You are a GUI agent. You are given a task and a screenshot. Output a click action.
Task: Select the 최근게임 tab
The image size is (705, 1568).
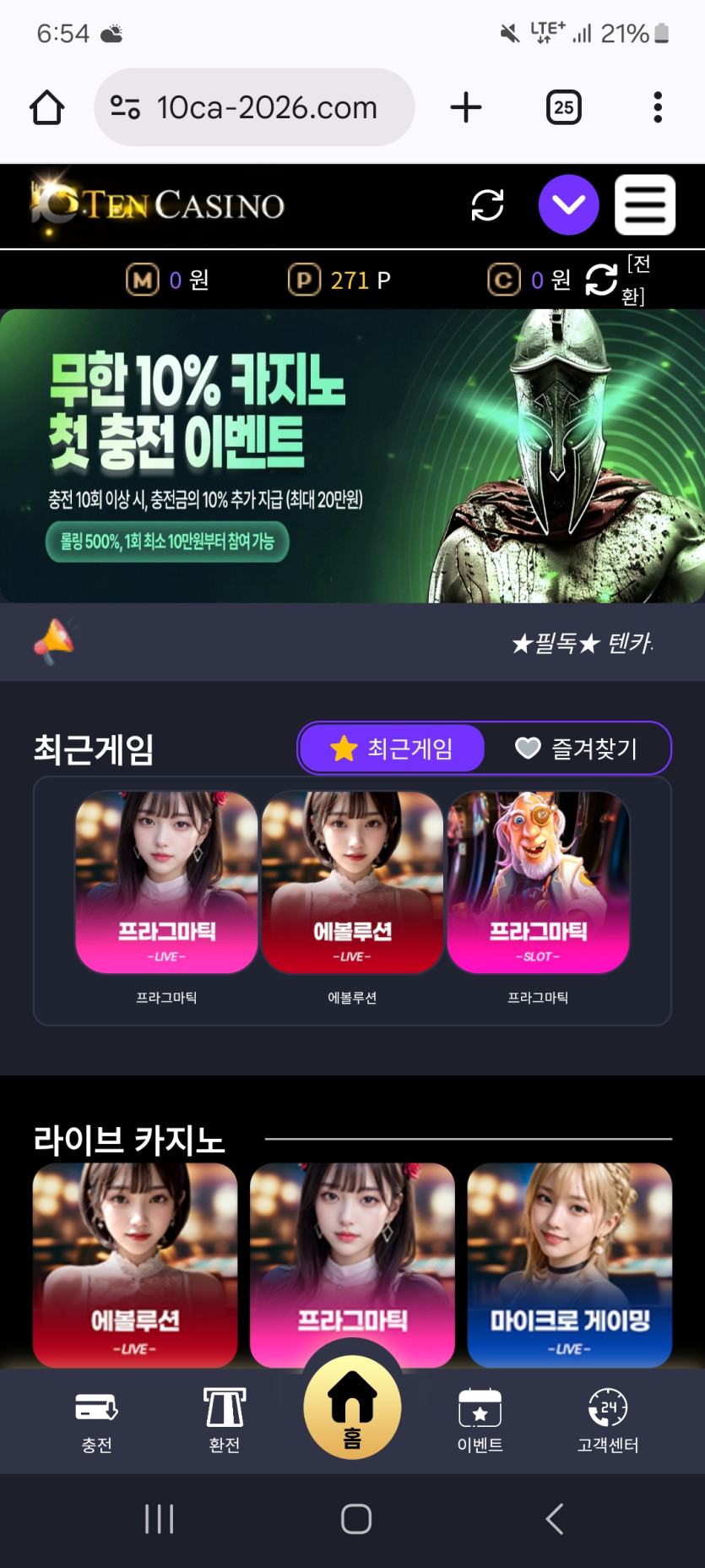click(x=393, y=749)
